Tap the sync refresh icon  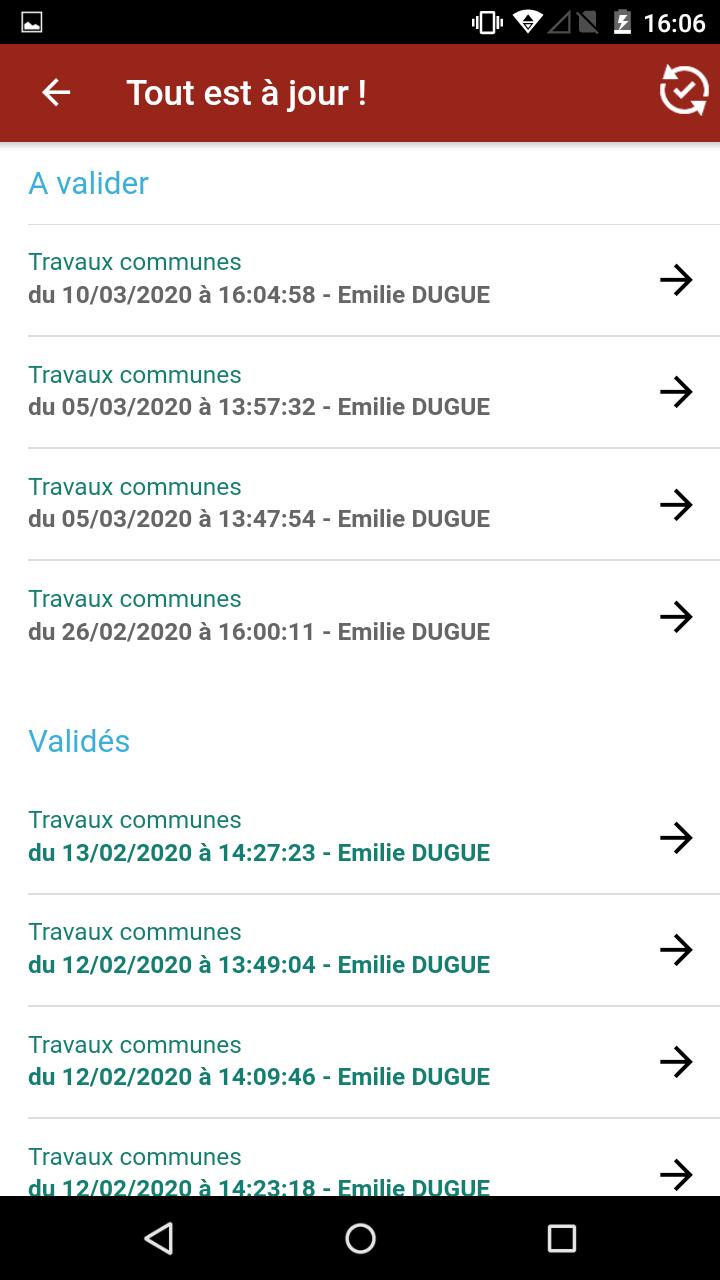tap(684, 91)
